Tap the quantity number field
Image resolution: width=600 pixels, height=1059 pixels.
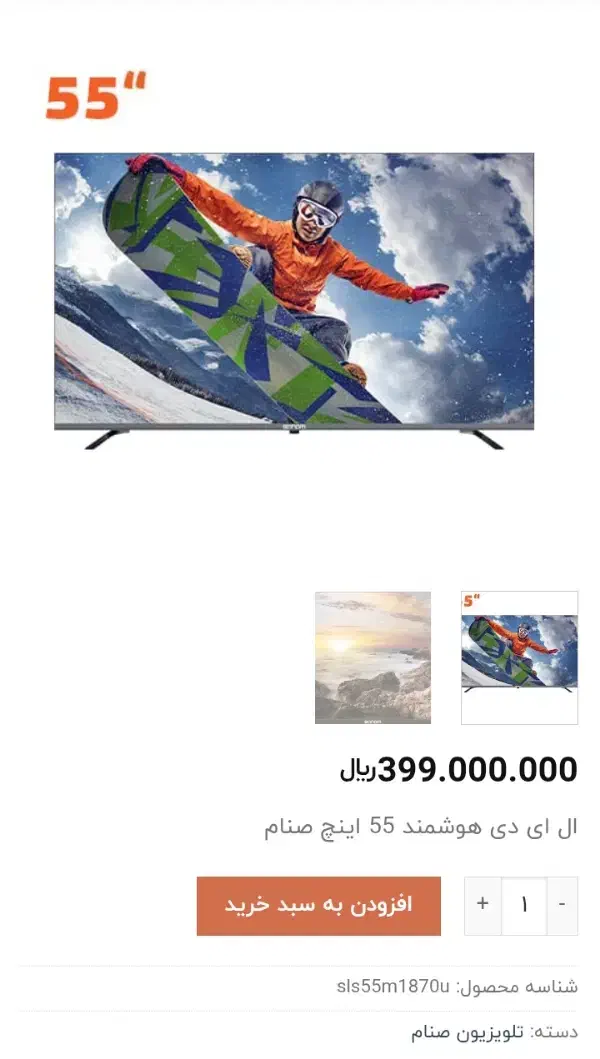tap(523, 906)
